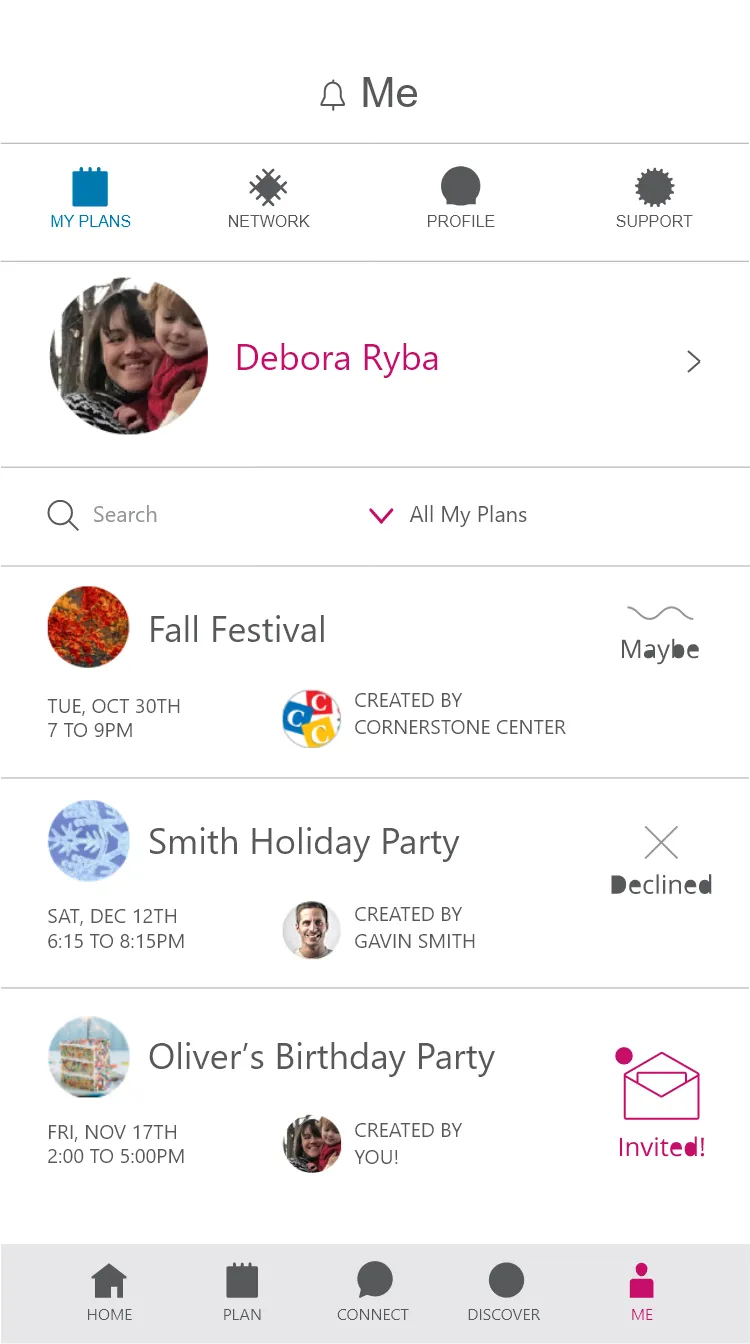This screenshot has height=1344, width=750.
Task: Open the Fall Festival plan
Action: point(375,672)
